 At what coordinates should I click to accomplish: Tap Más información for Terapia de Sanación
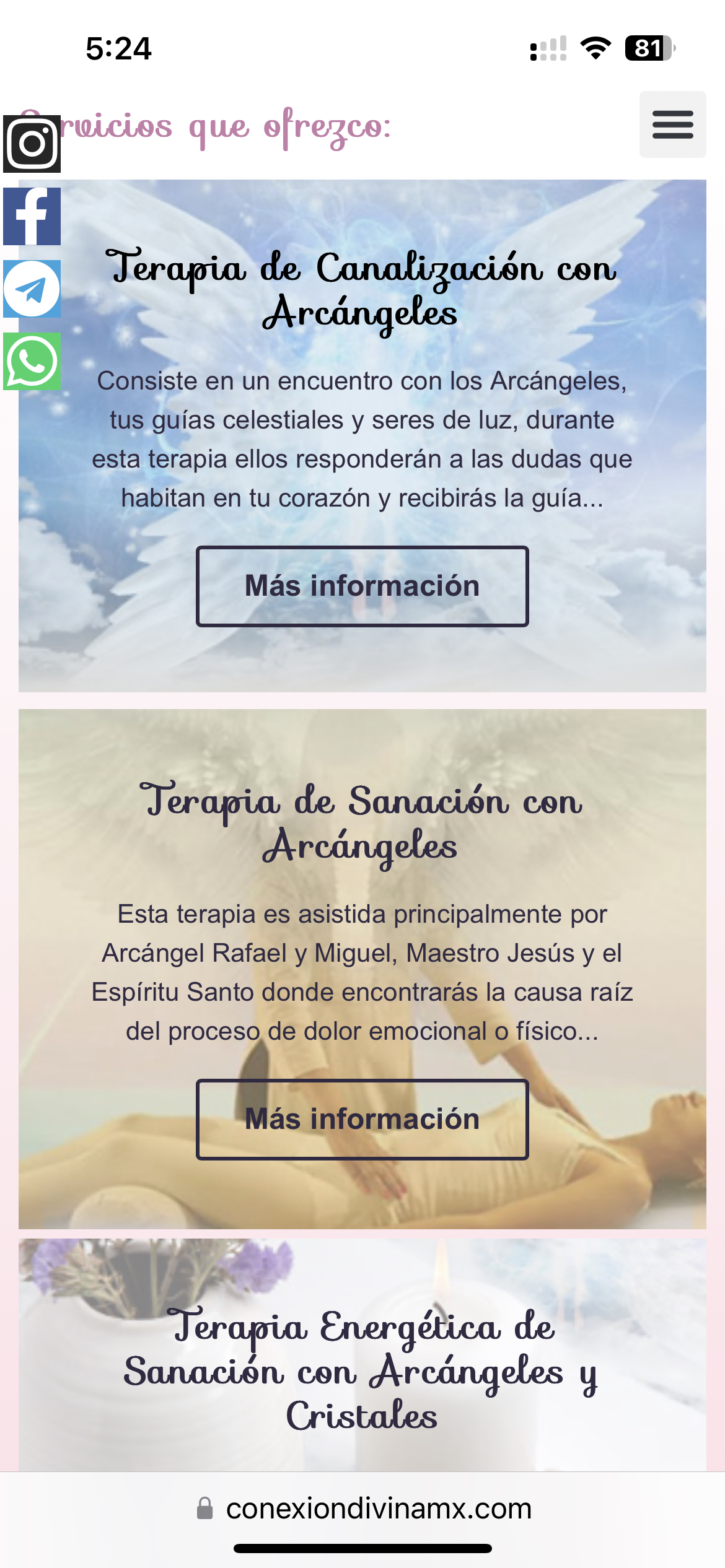tap(362, 1119)
